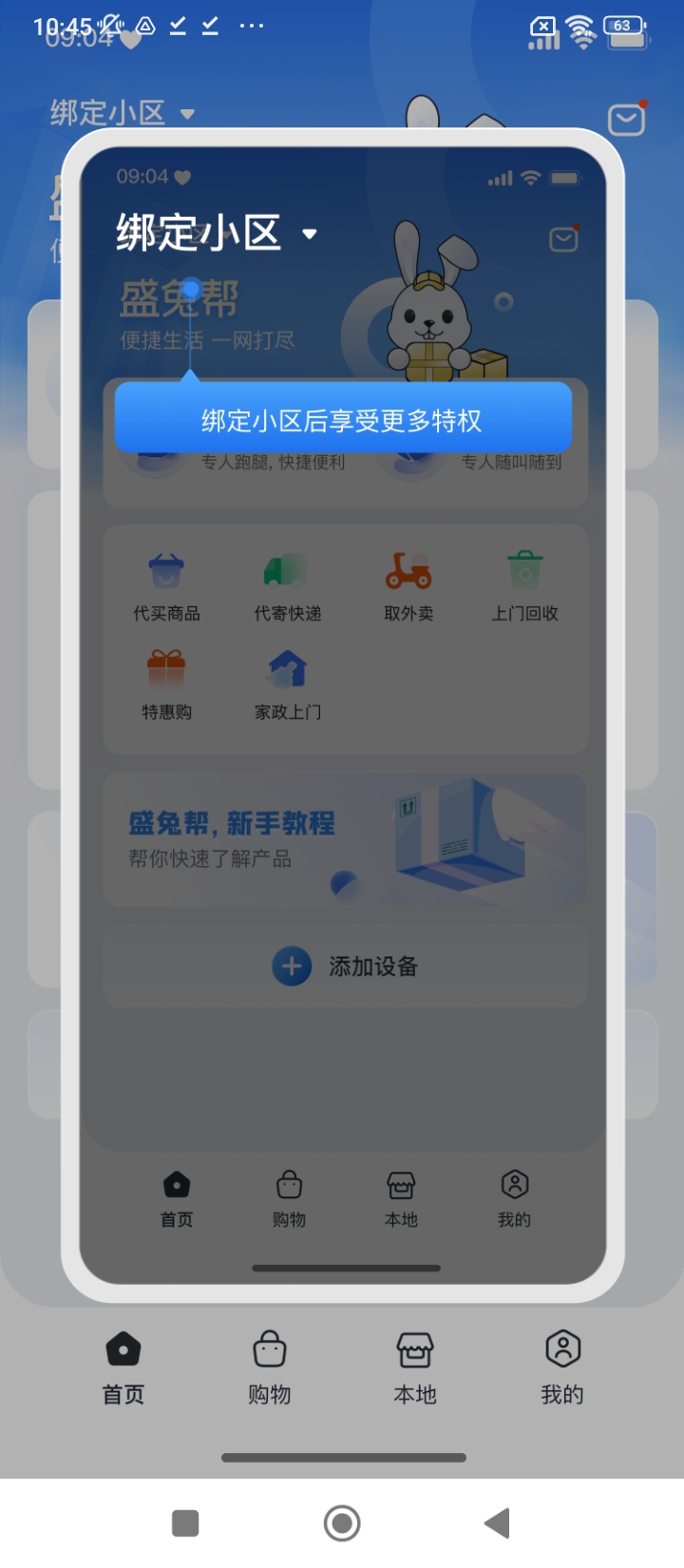Go to the system home screen

[x=342, y=1523]
